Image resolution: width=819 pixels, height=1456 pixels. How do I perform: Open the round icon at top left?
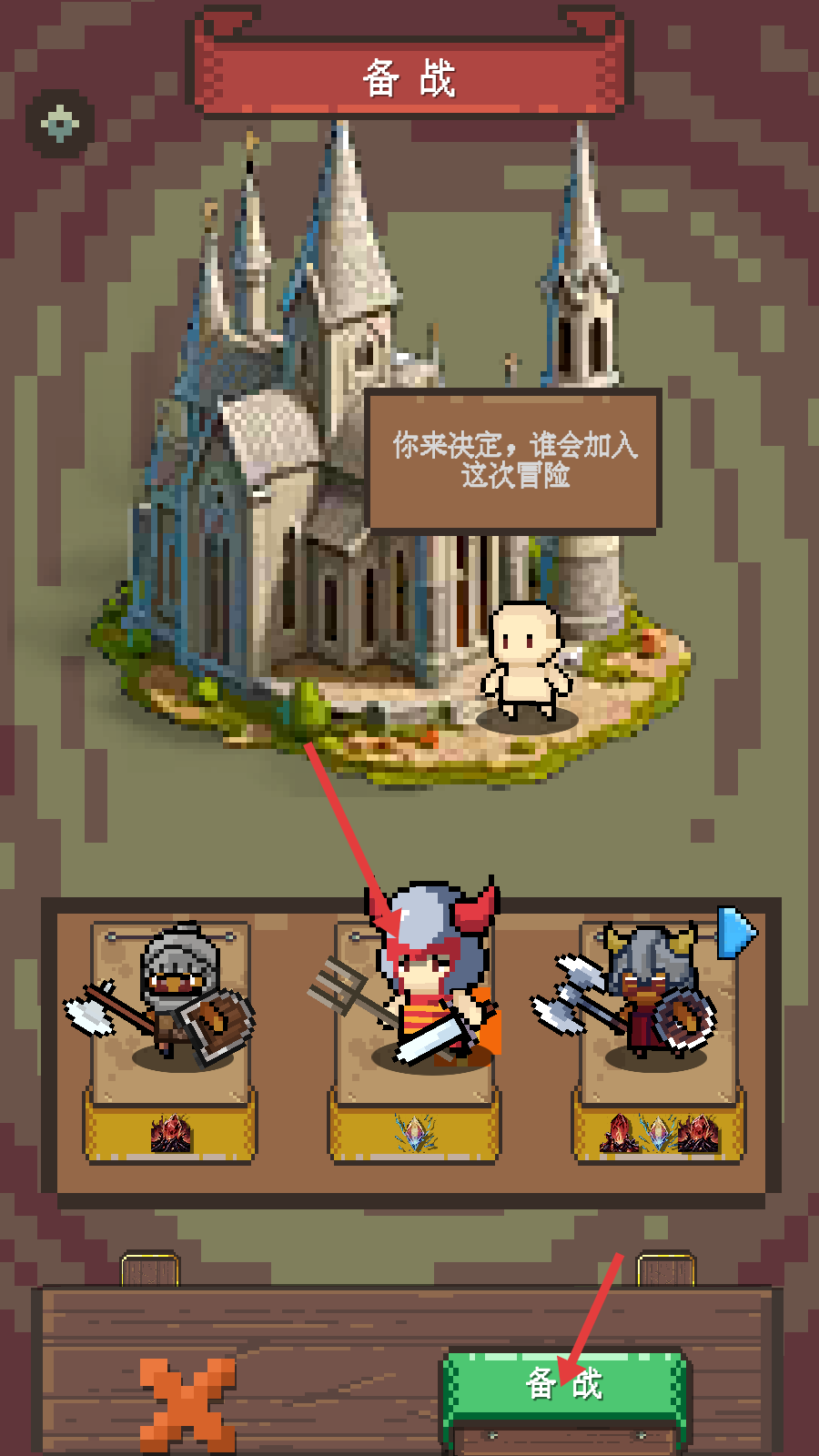[x=60, y=124]
